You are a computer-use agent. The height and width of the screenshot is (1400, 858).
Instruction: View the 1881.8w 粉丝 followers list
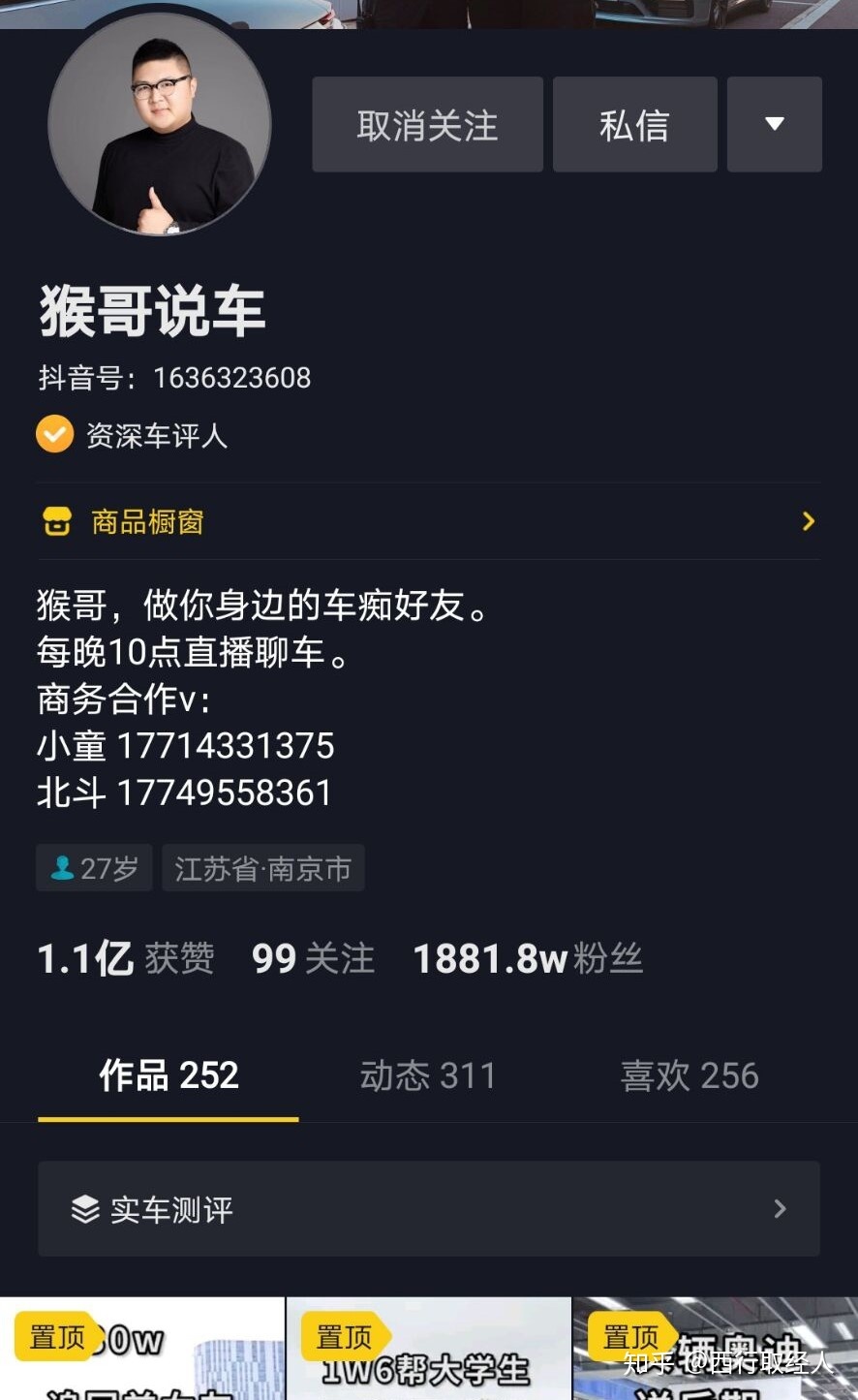point(528,959)
